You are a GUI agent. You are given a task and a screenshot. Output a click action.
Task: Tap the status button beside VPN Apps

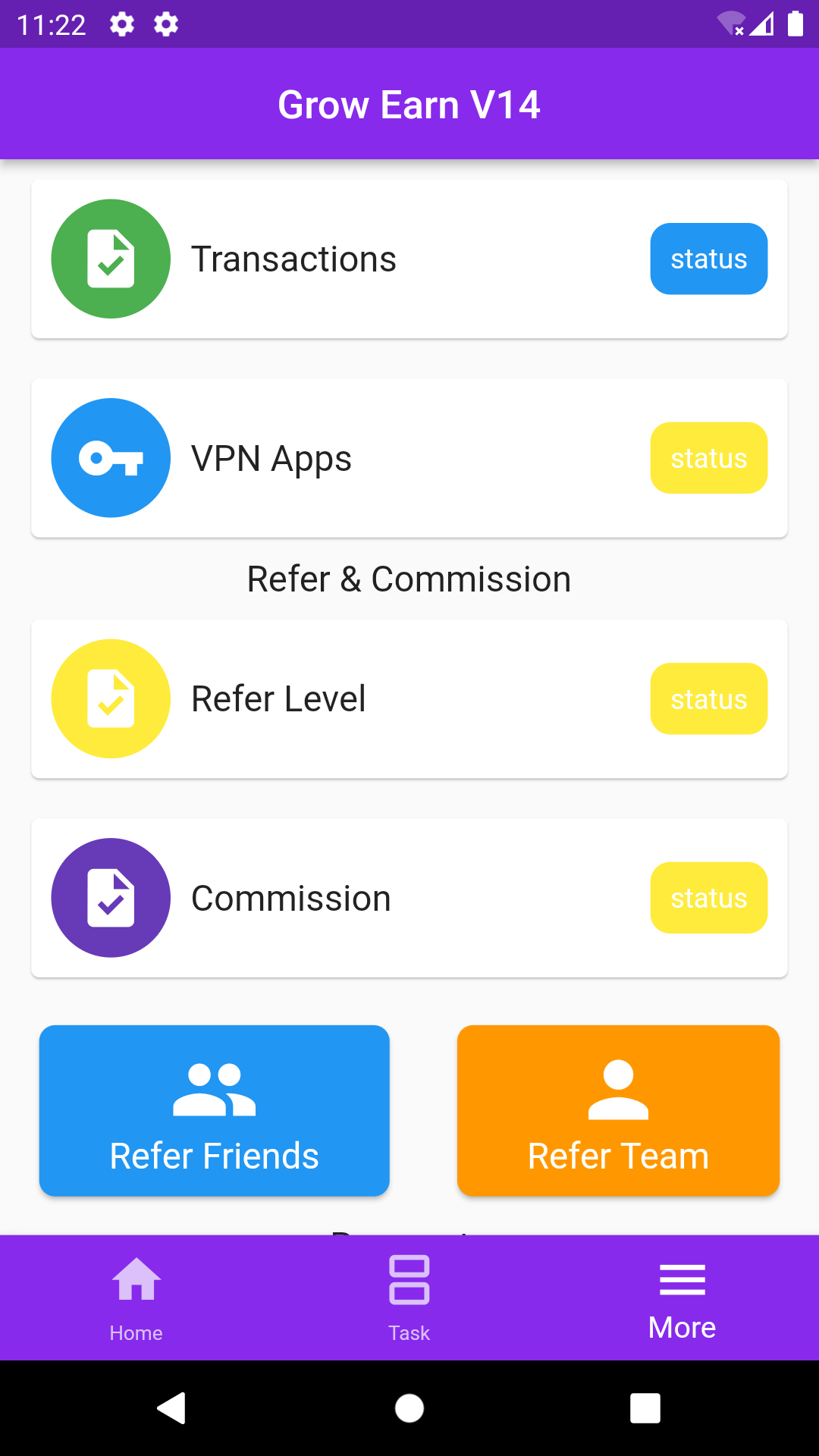click(708, 459)
